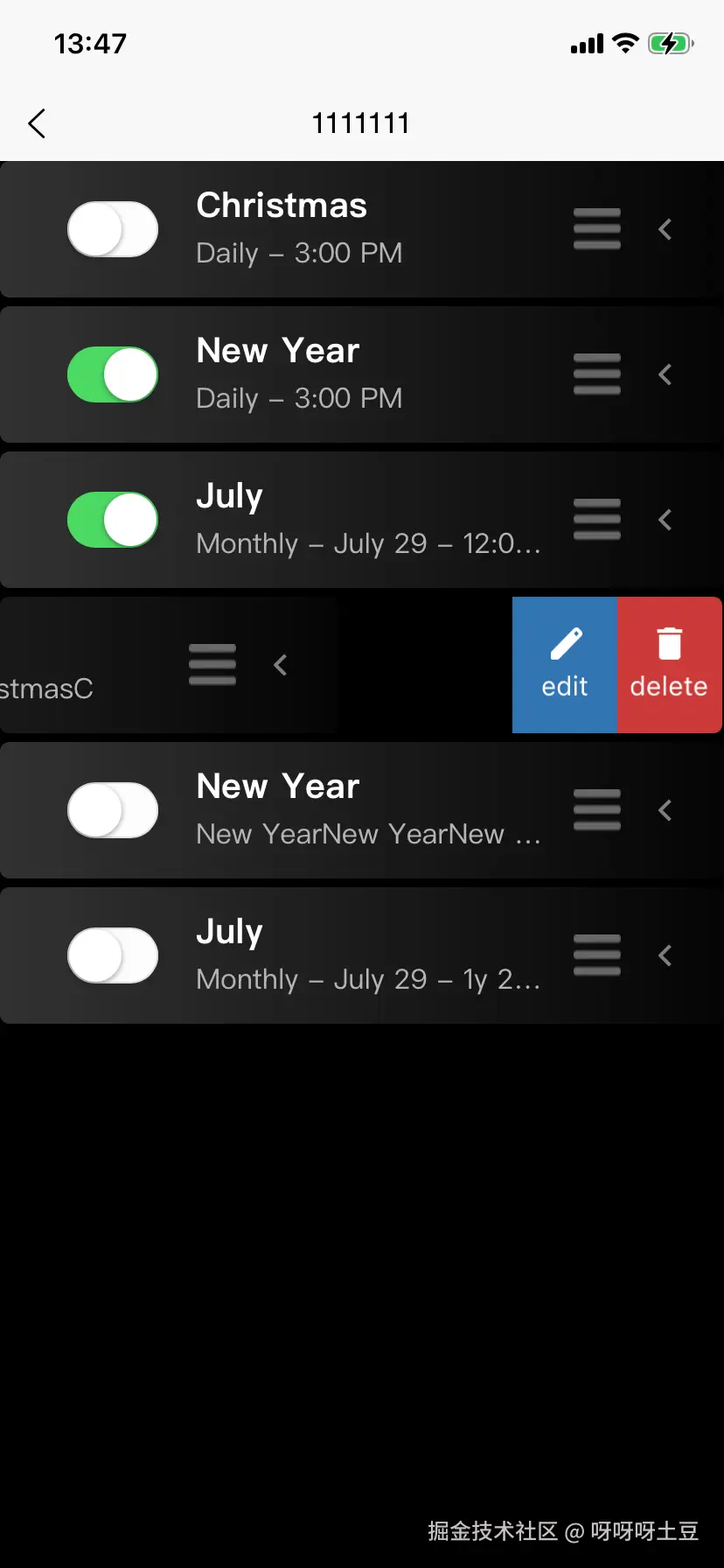The image size is (724, 1568).
Task: Delete the swiped row
Action: point(669,665)
